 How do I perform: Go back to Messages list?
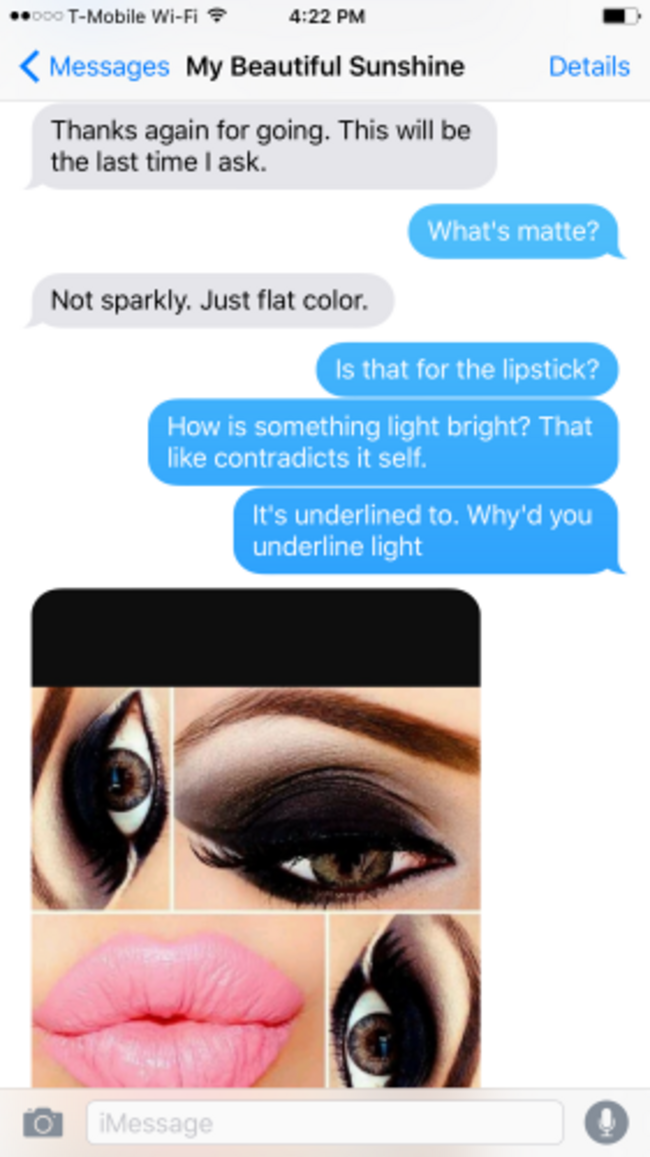[93, 67]
